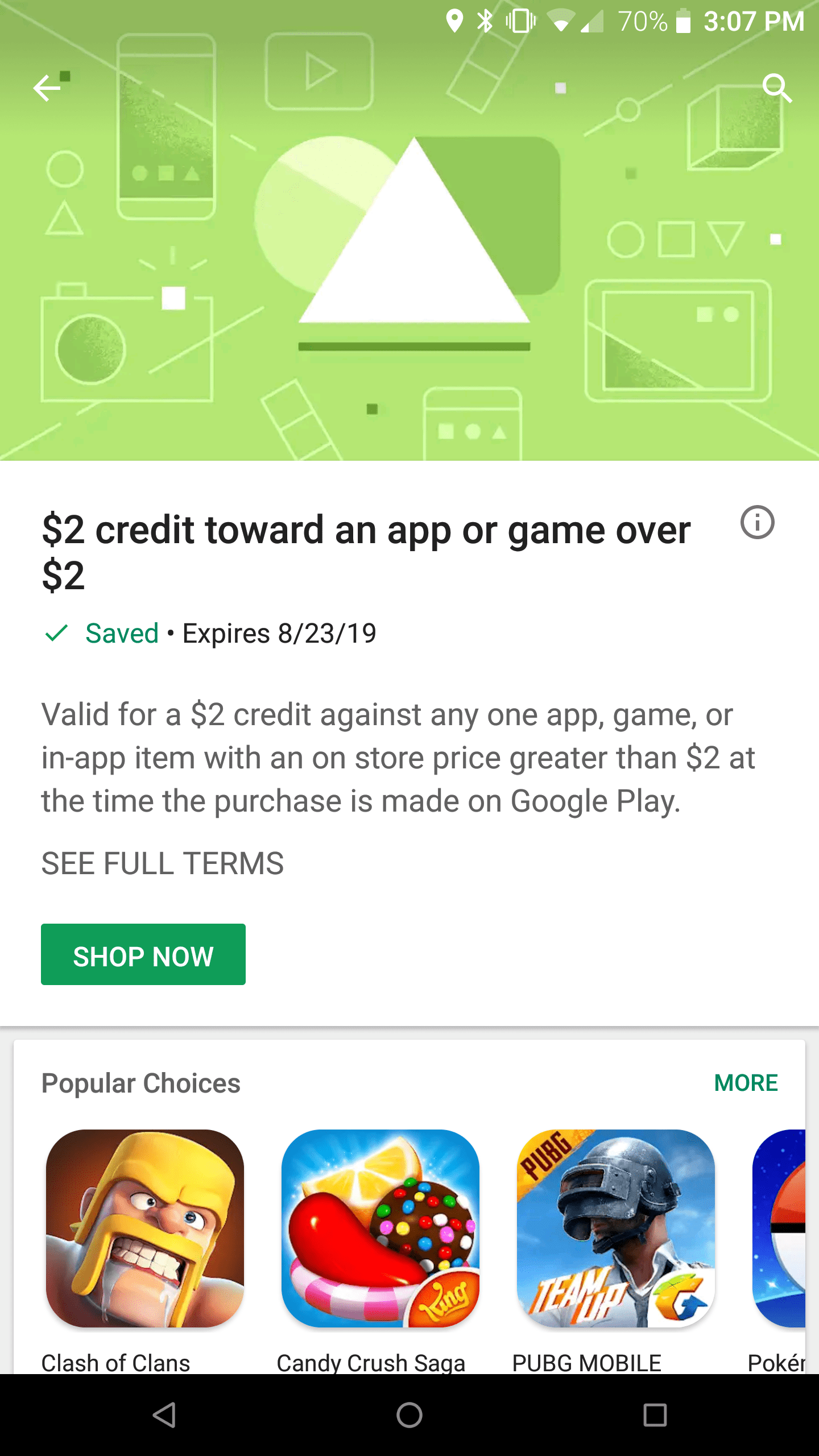The height and width of the screenshot is (1456, 819).
Task: Tap the Bluetooth icon in status bar
Action: coord(485,20)
